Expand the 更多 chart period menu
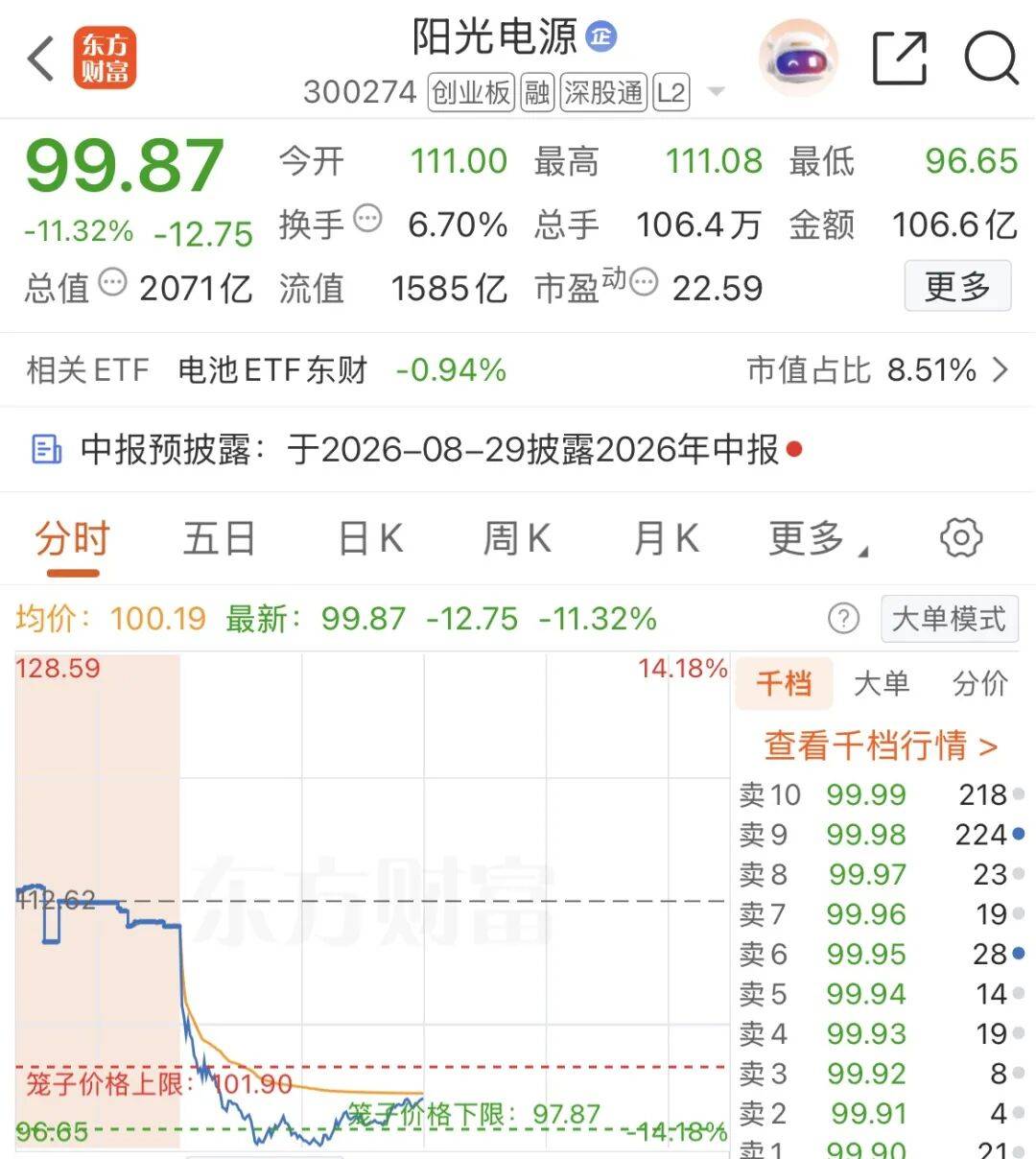This screenshot has width=1036, height=1159. coord(817,539)
